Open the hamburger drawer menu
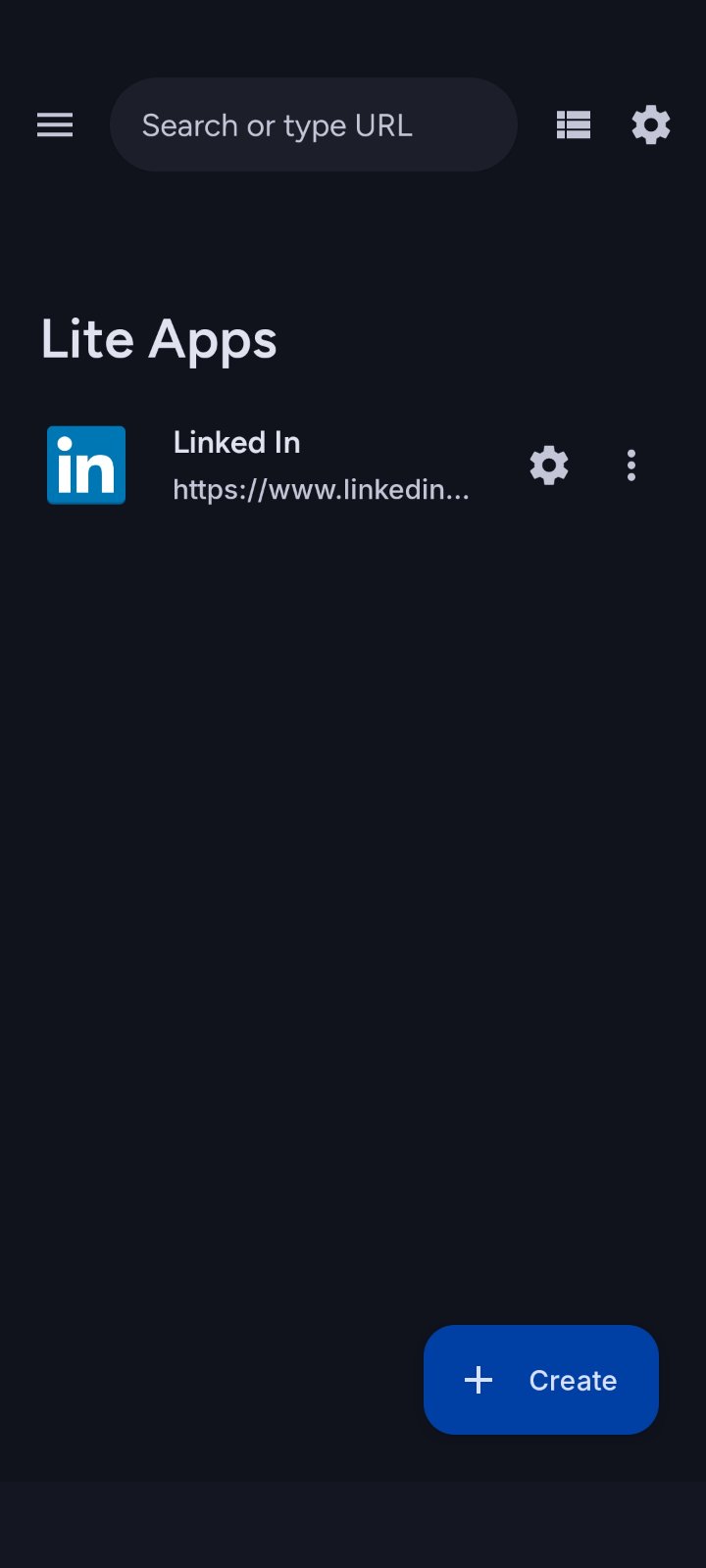Screen dimensions: 706x1568 [x=55, y=125]
